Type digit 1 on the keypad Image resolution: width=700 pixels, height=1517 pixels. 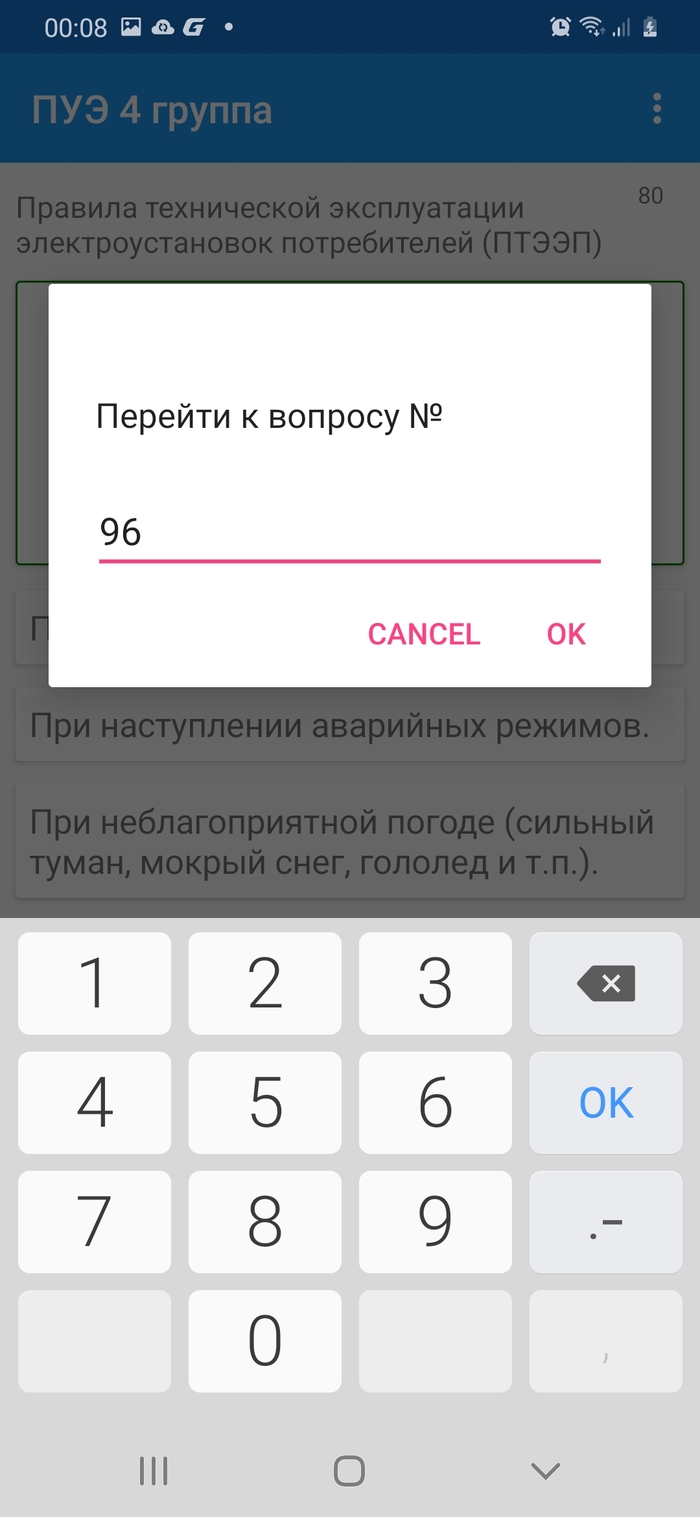point(94,983)
